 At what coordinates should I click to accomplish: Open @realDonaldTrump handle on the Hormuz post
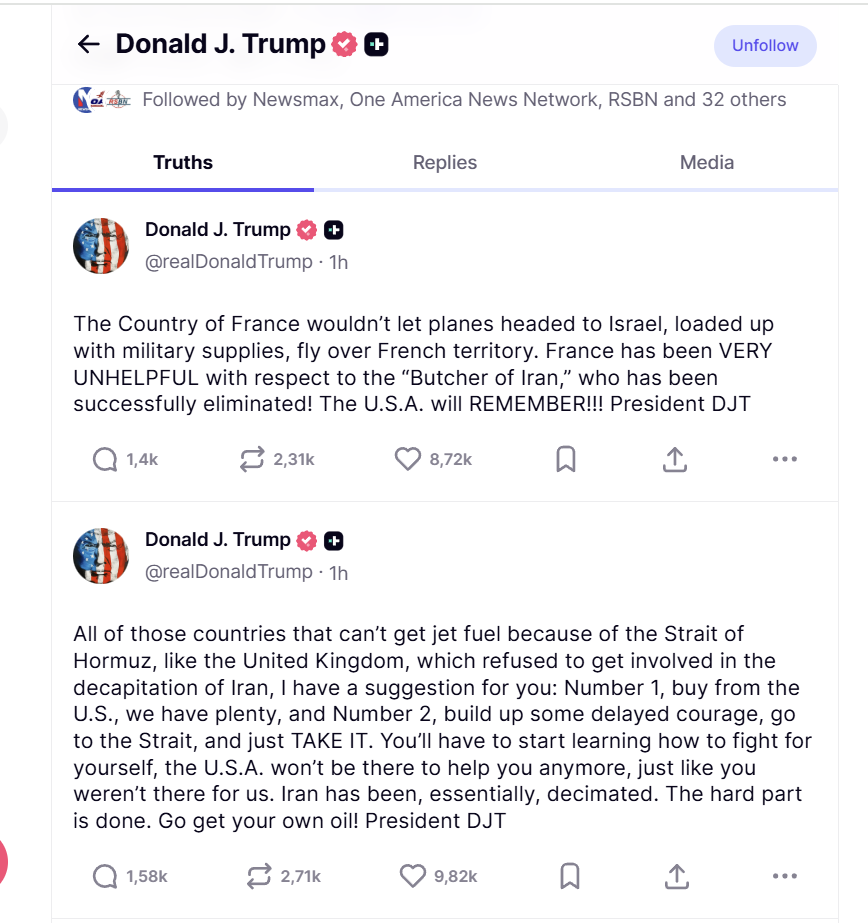pyautogui.click(x=229, y=572)
